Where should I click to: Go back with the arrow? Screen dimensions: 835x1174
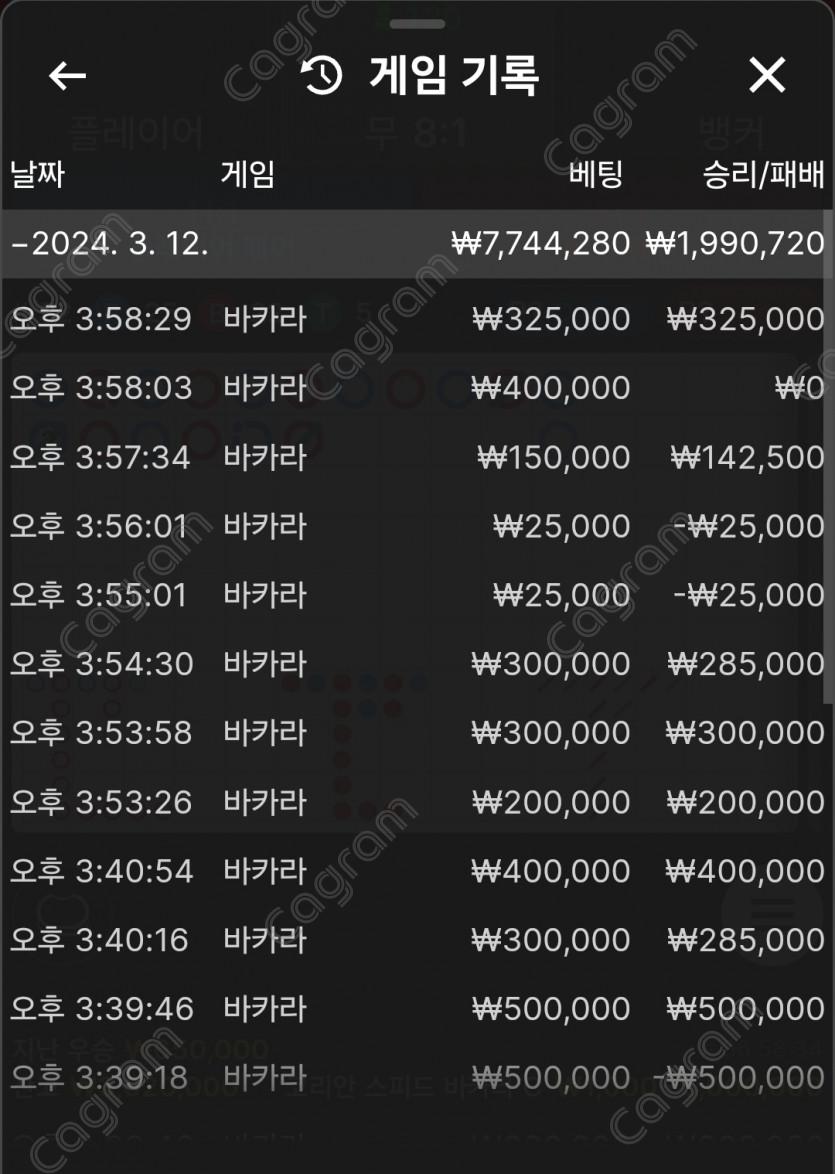coord(67,75)
